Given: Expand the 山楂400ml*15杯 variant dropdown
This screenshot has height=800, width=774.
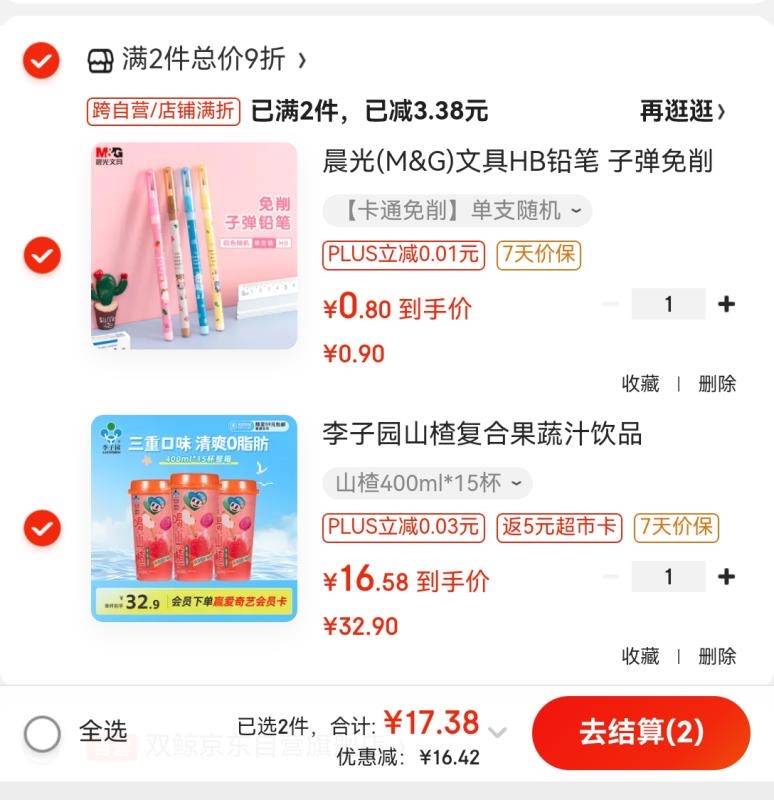Looking at the screenshot, I should point(427,484).
